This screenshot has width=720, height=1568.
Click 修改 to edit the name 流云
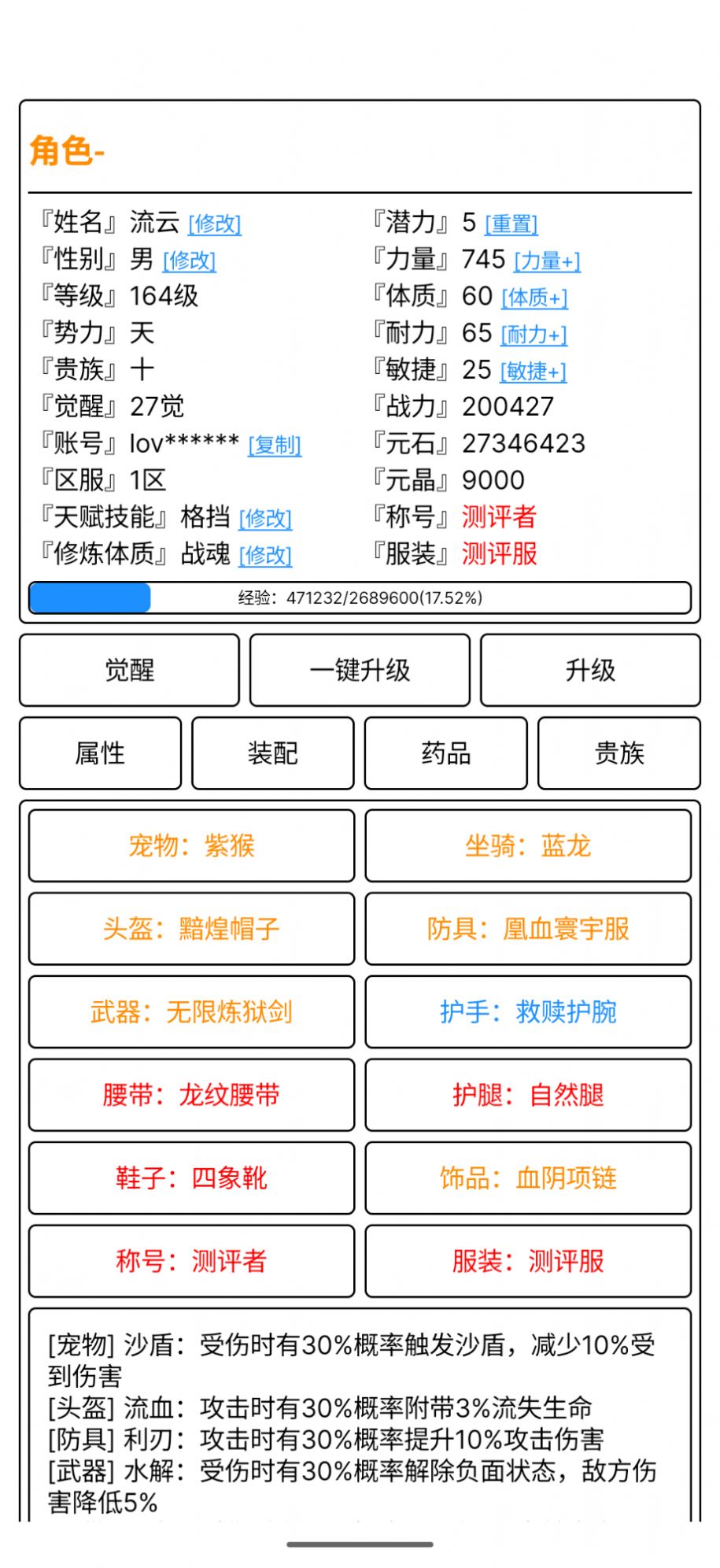coord(215,224)
